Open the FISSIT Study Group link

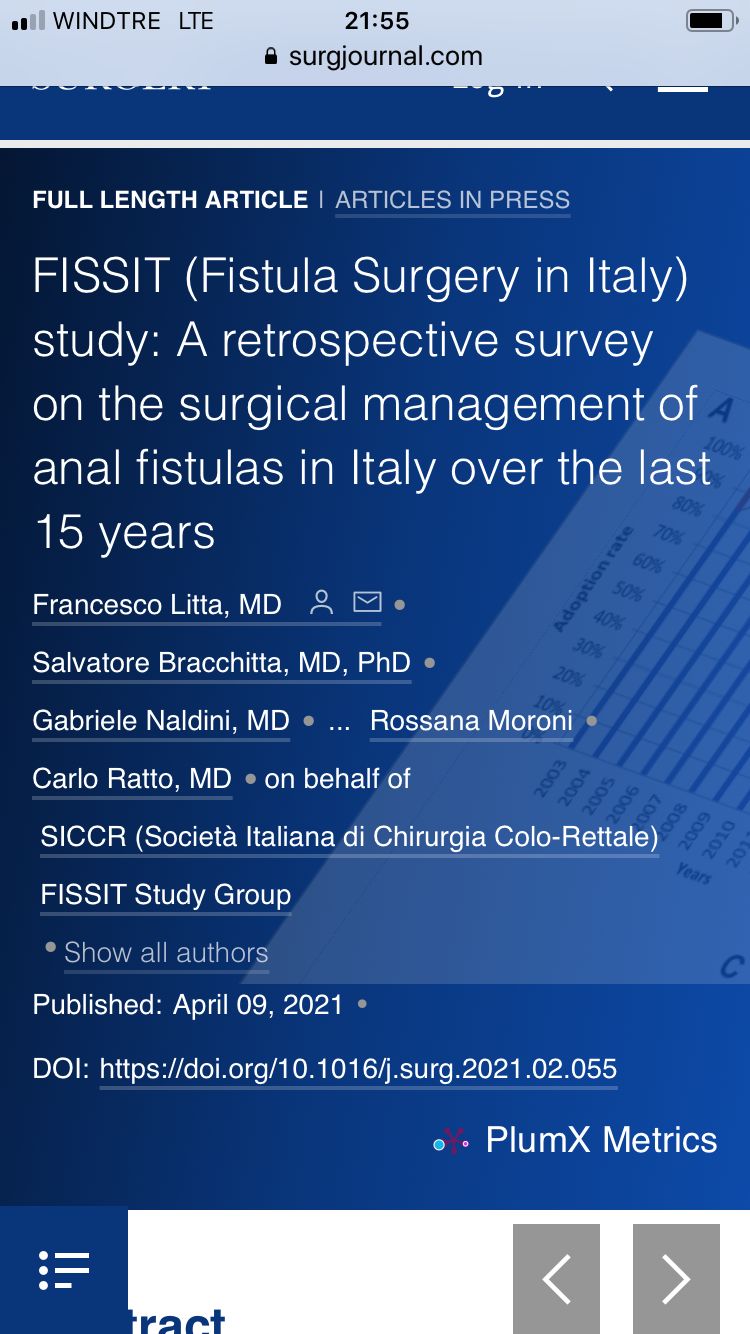(166, 895)
